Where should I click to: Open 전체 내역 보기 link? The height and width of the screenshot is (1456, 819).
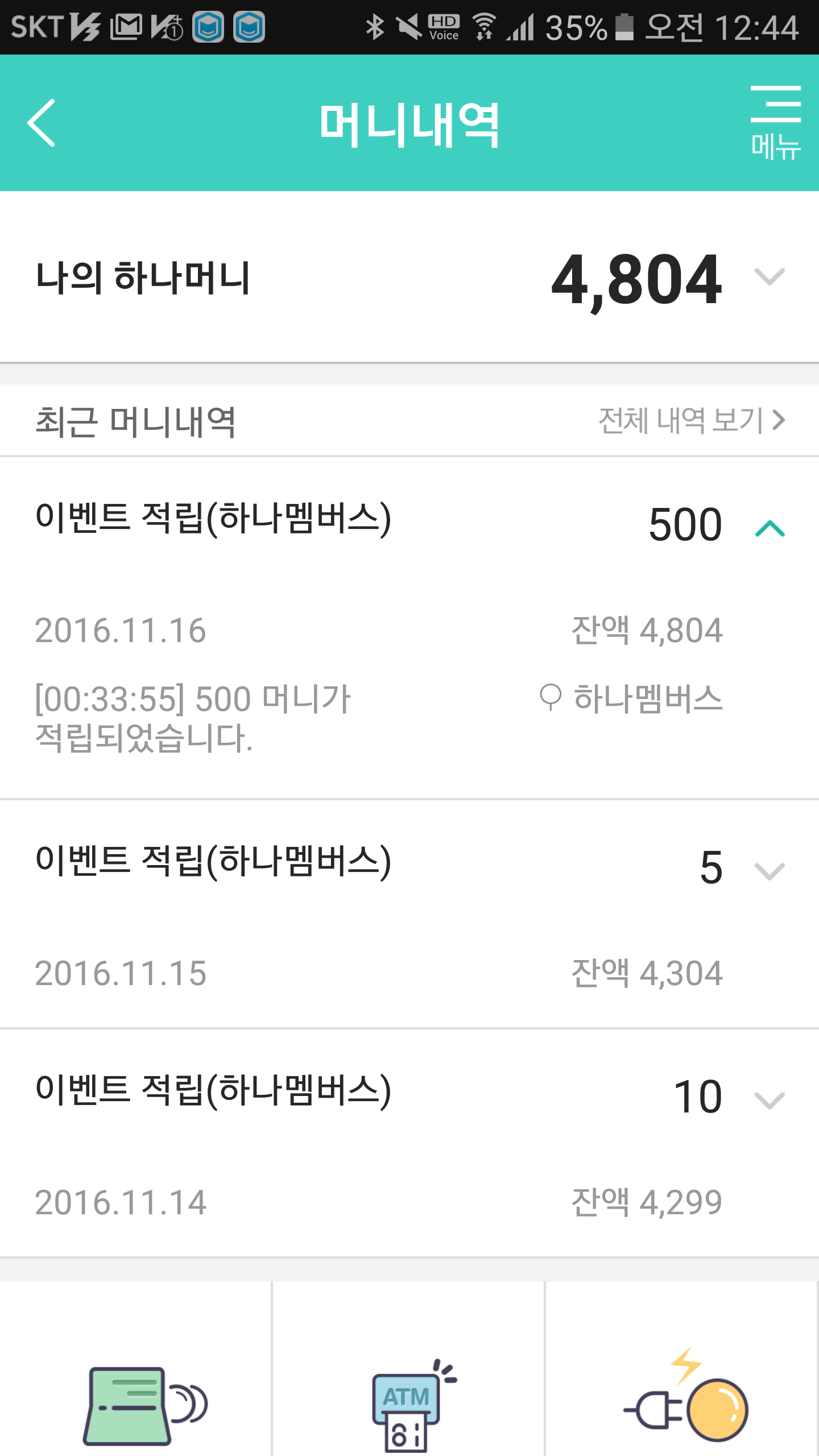tap(691, 421)
